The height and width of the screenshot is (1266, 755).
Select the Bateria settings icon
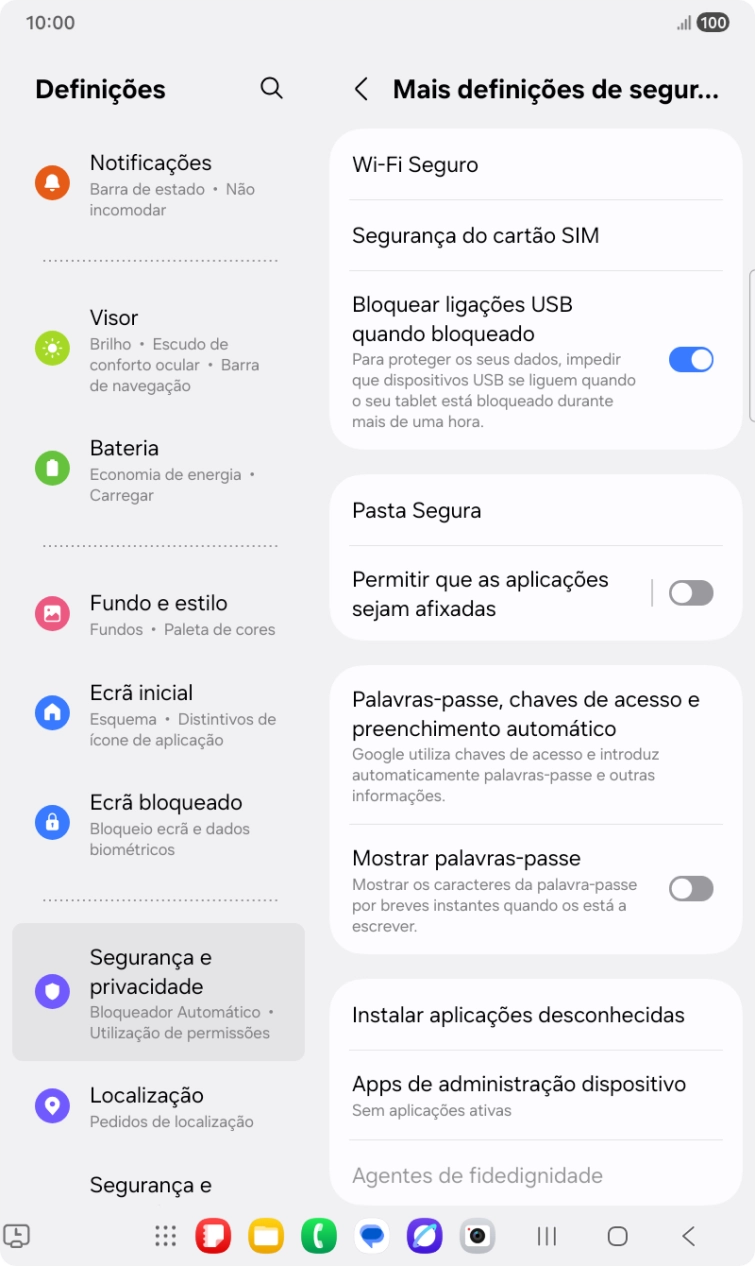(52, 467)
